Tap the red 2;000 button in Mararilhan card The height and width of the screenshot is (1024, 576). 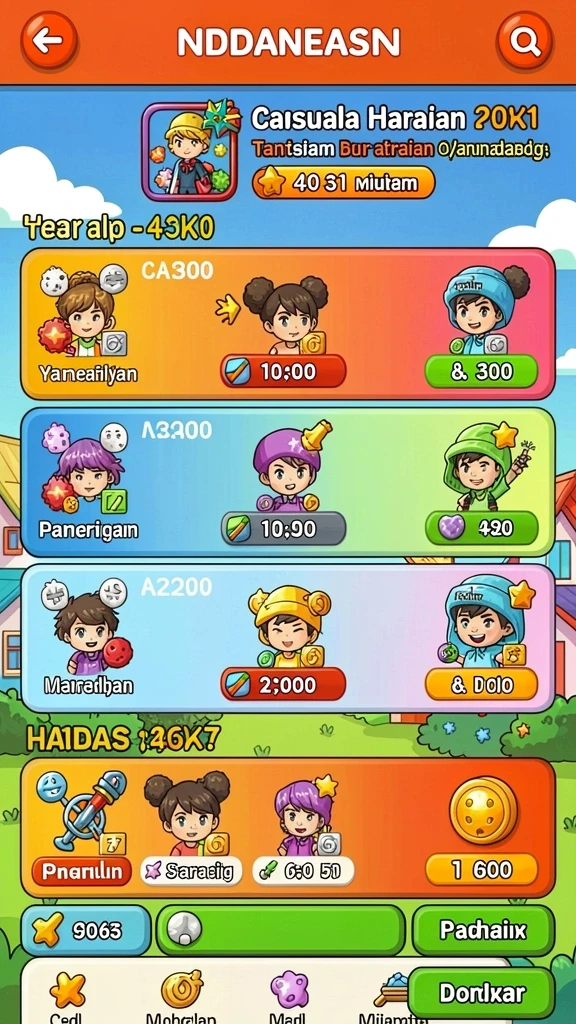point(283,684)
